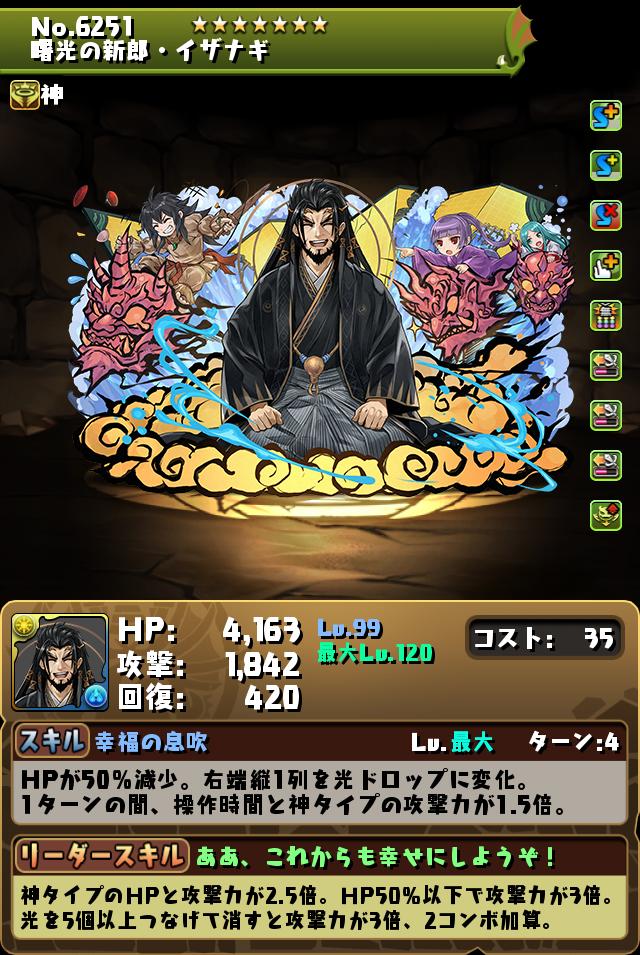The image size is (640, 955).
Task: Tap the finger move-time awakening icon
Action: point(605,264)
